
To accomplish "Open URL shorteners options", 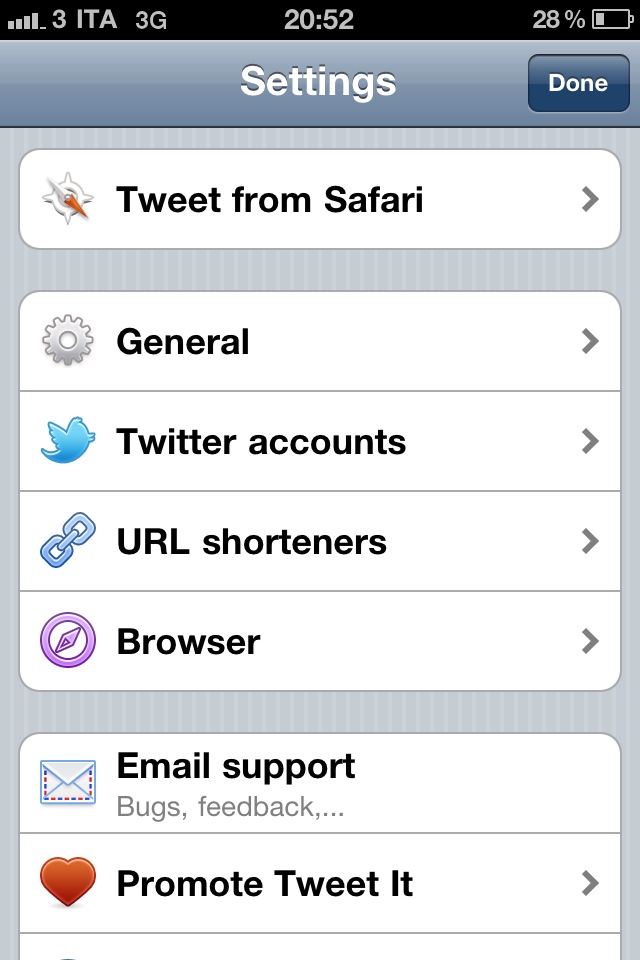I will coord(320,542).
